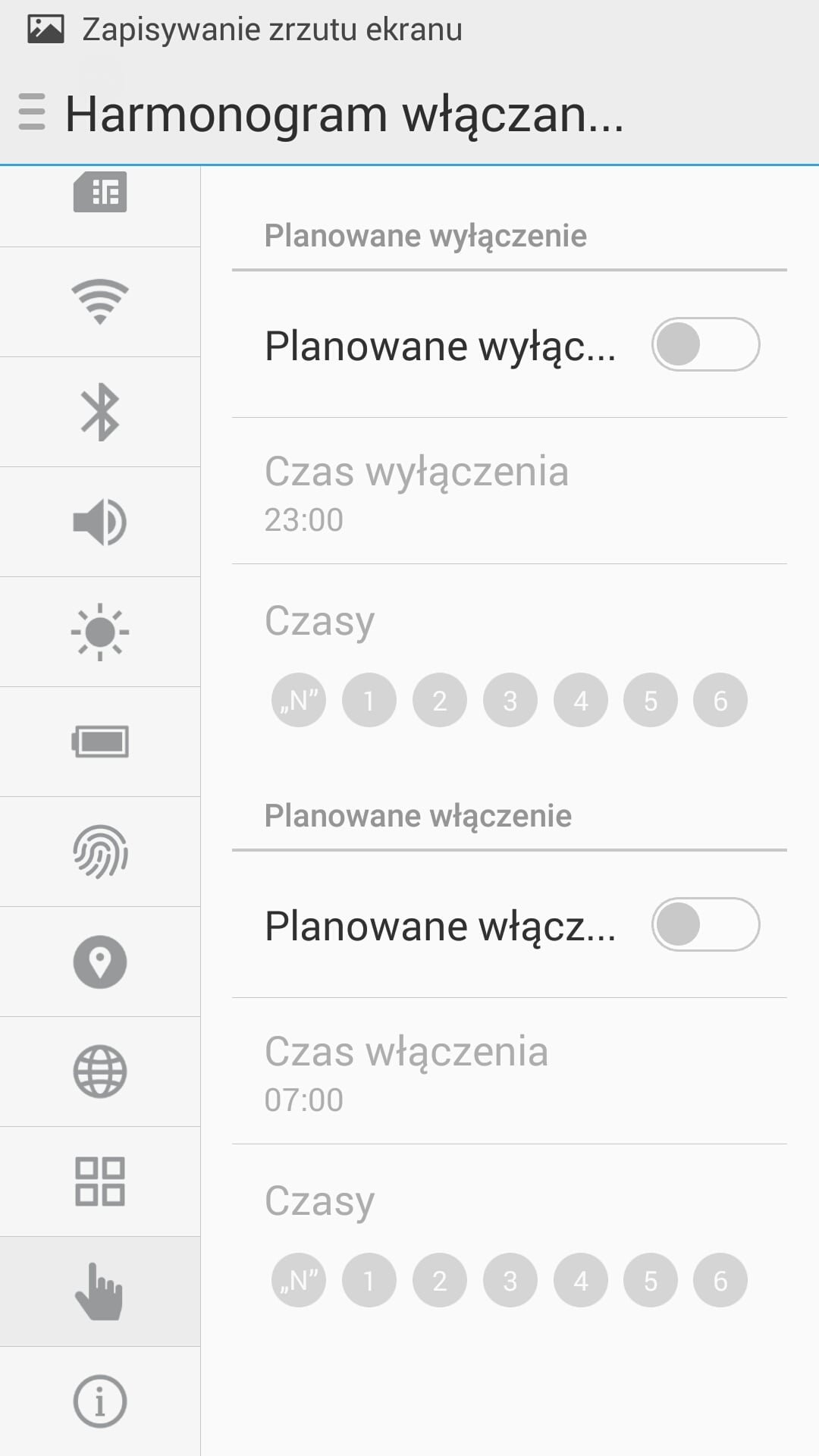Open language globe settings icon

[x=100, y=1072]
